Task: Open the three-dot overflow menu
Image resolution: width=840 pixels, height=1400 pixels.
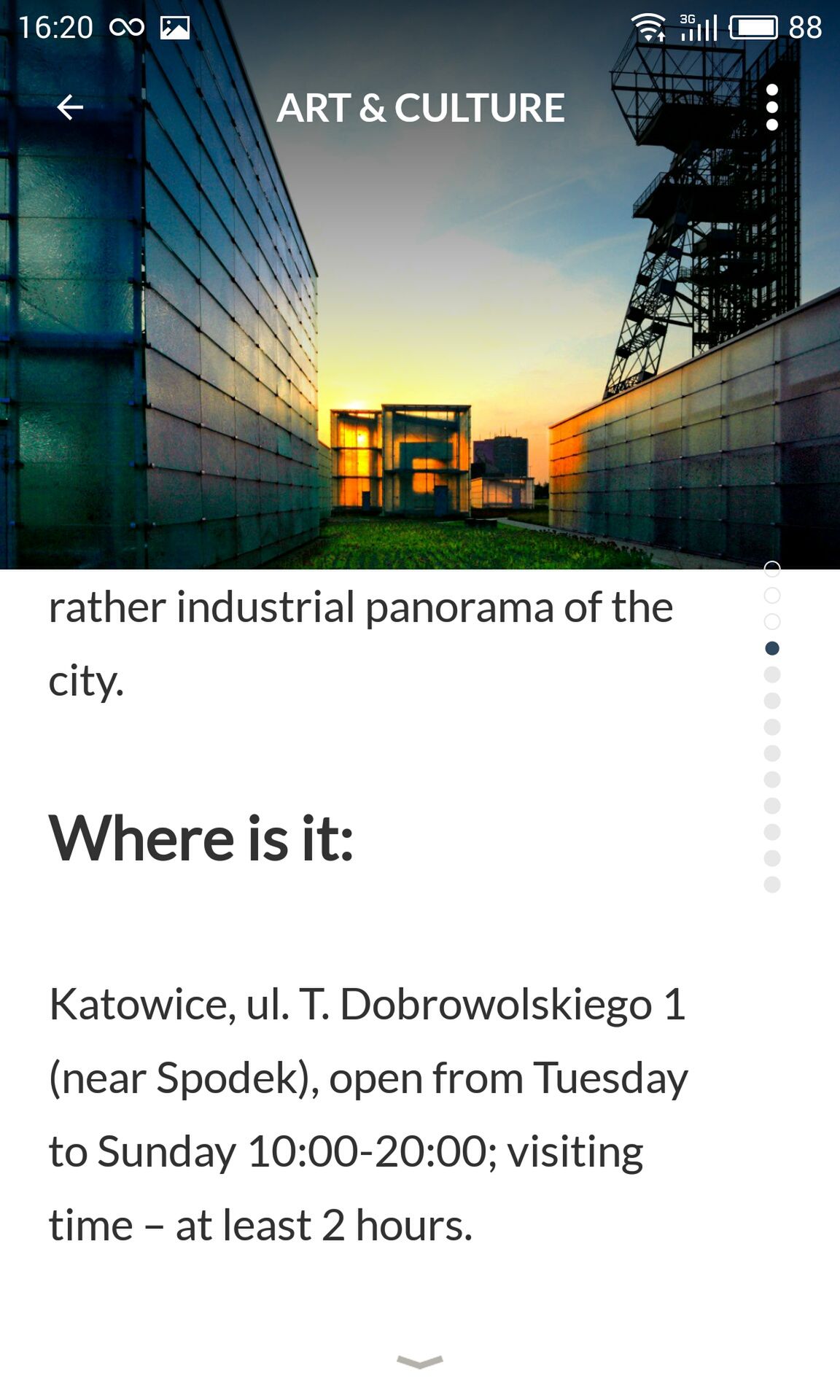Action: pyautogui.click(x=772, y=107)
